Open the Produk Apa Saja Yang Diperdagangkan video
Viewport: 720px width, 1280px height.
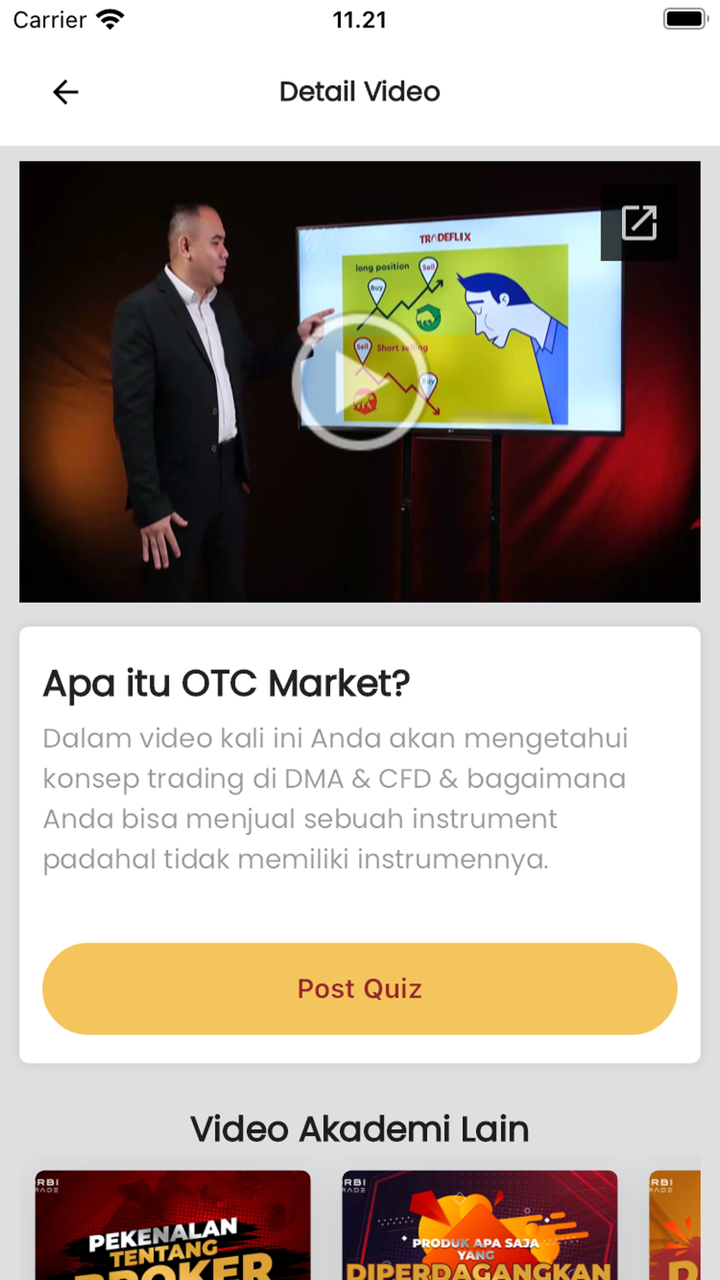coord(480,1226)
